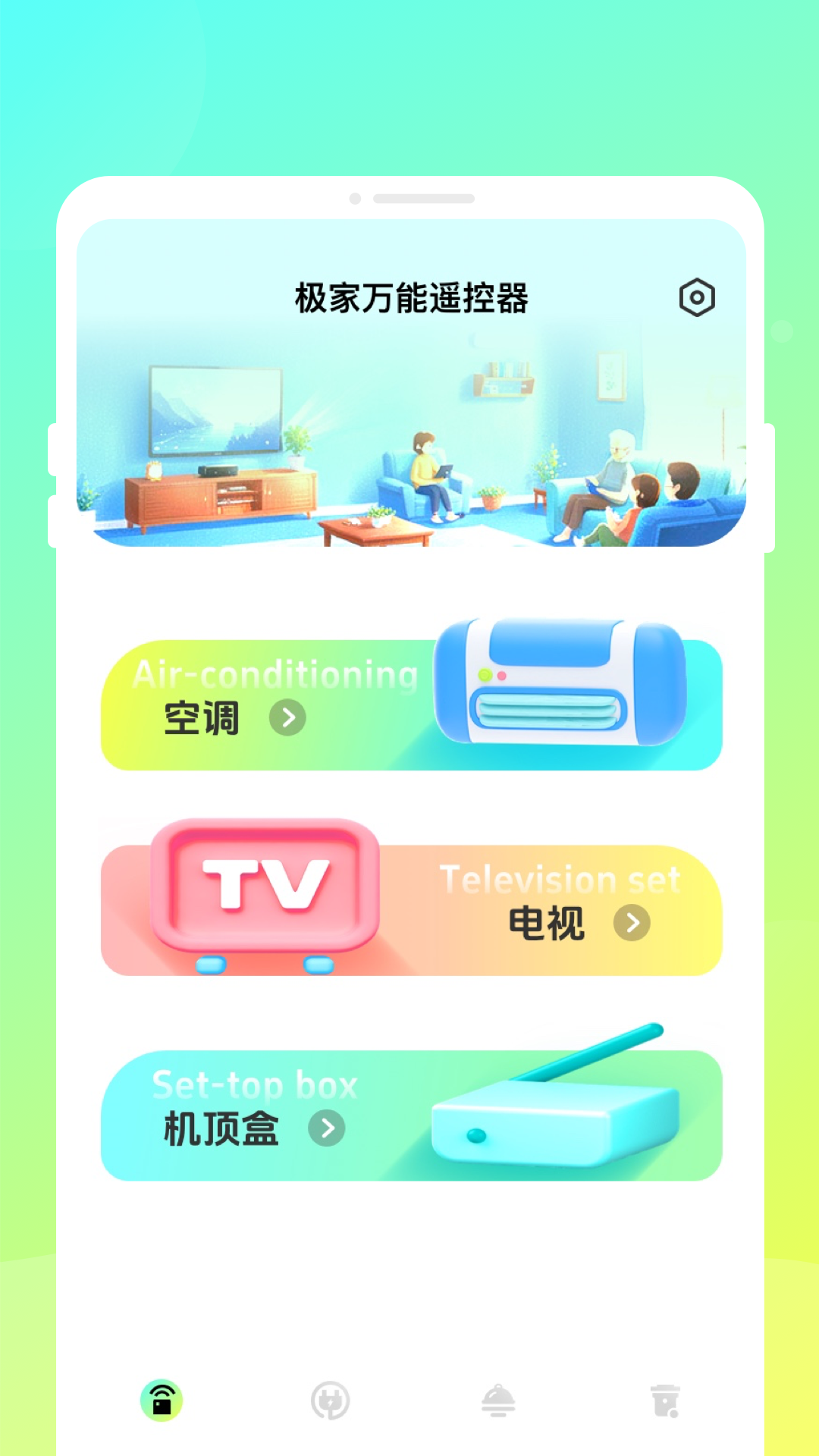
Task: Open the 机顶盒 Set-top box remote card
Action: (x=411, y=1116)
